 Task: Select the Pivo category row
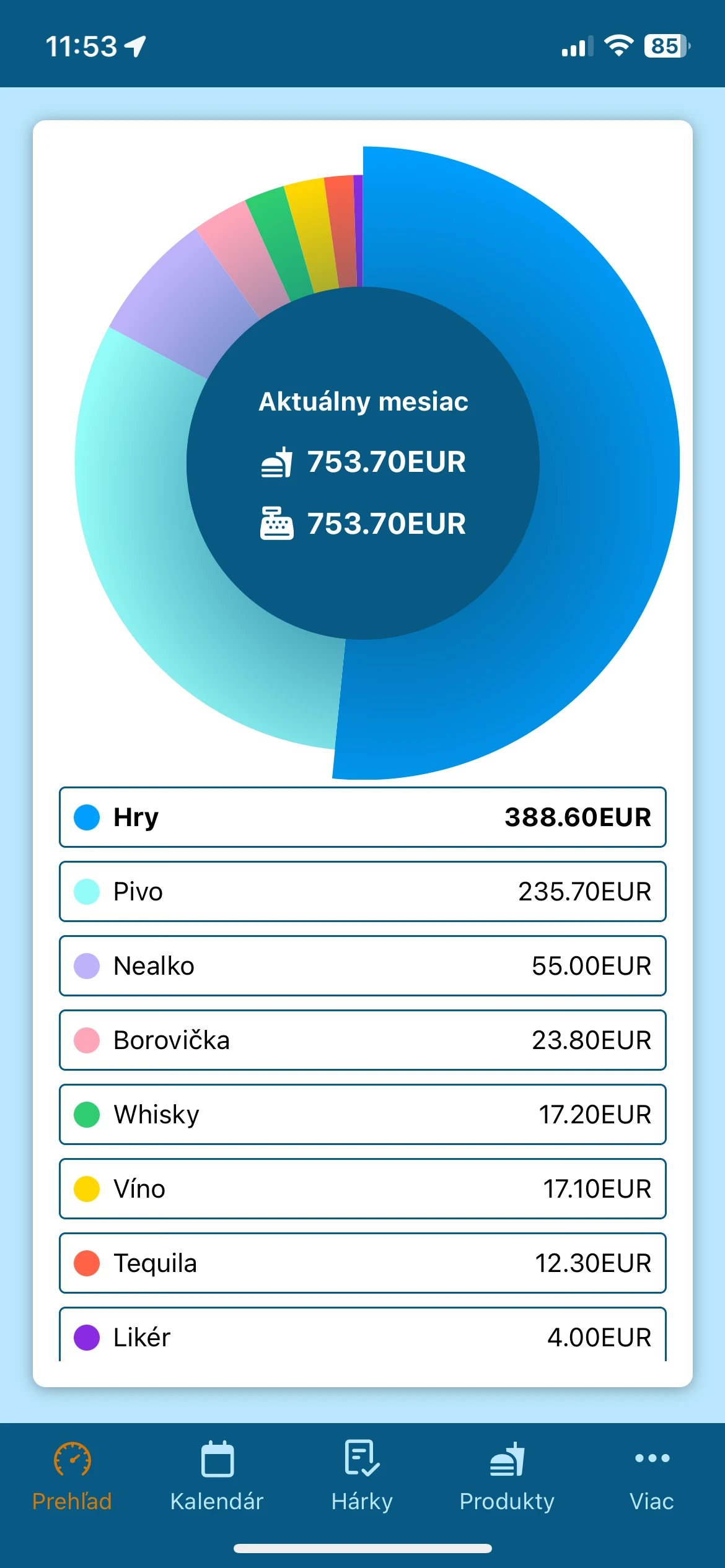pyautogui.click(x=362, y=892)
